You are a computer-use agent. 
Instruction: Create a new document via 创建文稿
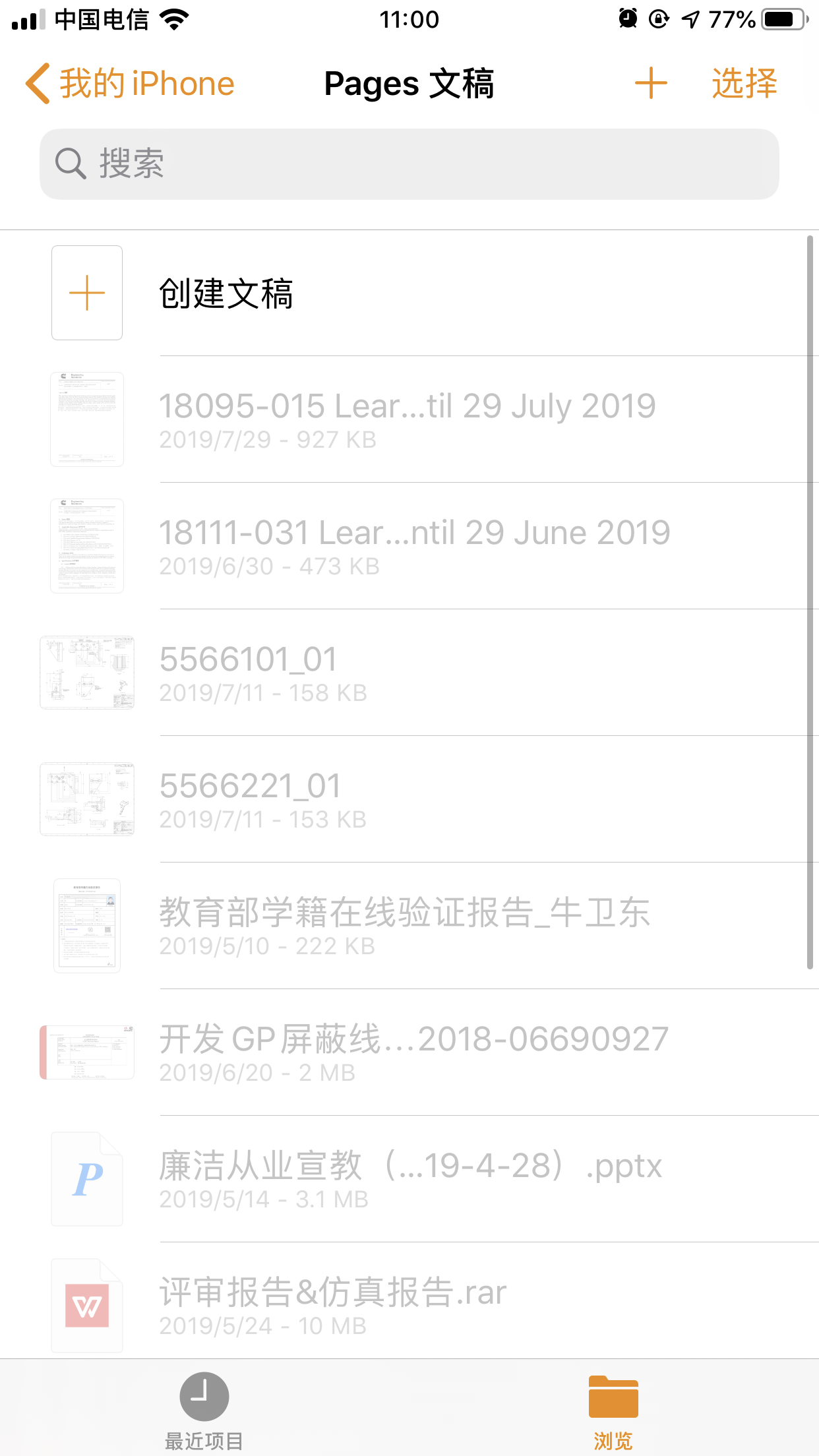[x=226, y=293]
